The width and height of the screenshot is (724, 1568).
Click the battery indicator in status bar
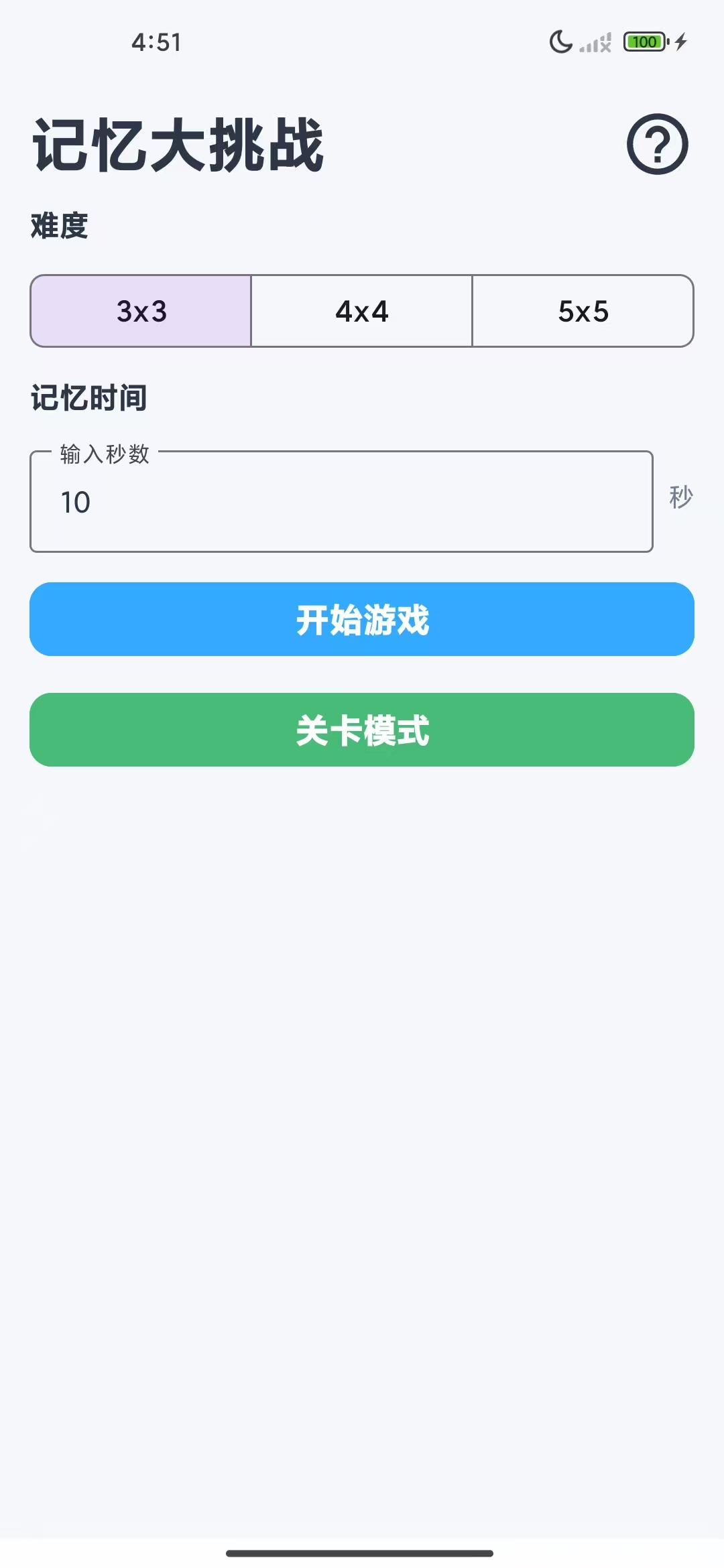642,42
